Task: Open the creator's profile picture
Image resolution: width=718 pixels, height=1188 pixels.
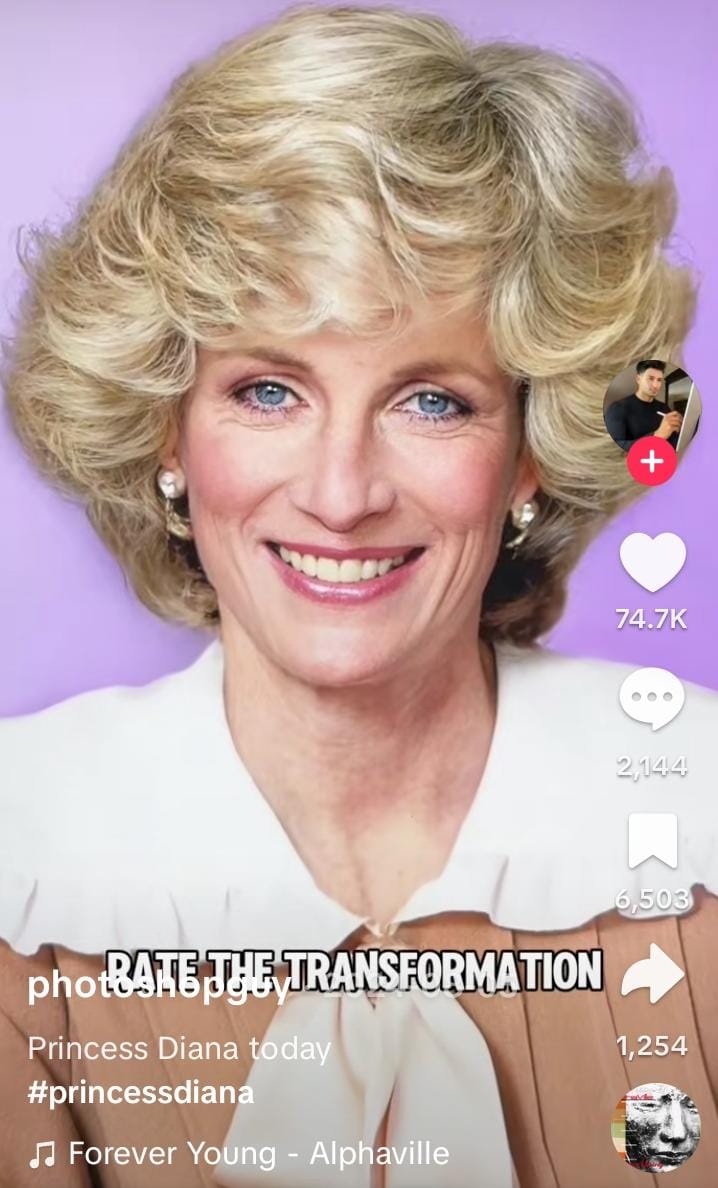Action: point(652,403)
